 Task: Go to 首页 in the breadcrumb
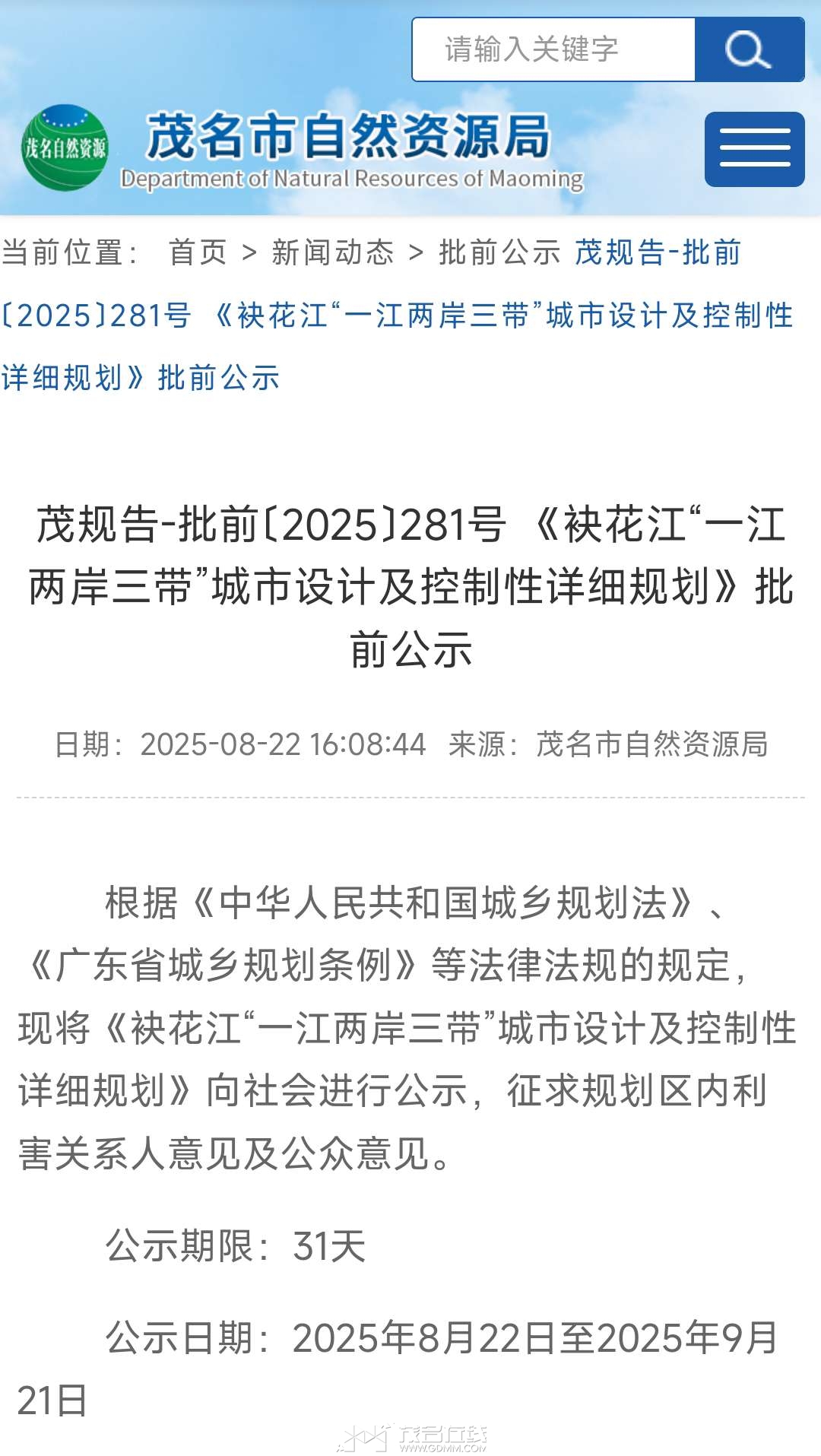tap(198, 252)
